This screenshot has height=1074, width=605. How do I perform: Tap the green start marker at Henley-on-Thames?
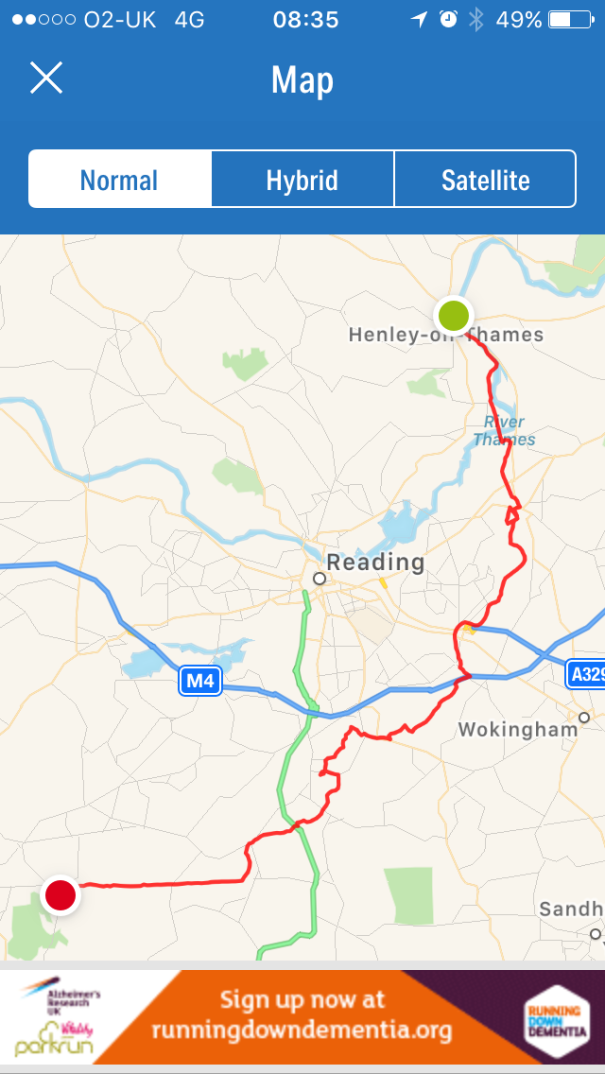tap(454, 315)
